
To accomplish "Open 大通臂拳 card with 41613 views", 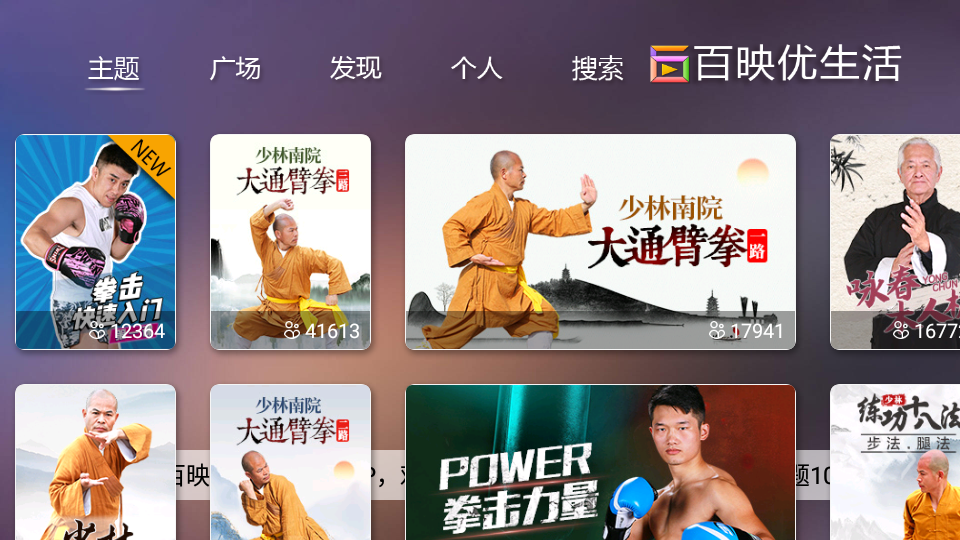I will tap(290, 242).
